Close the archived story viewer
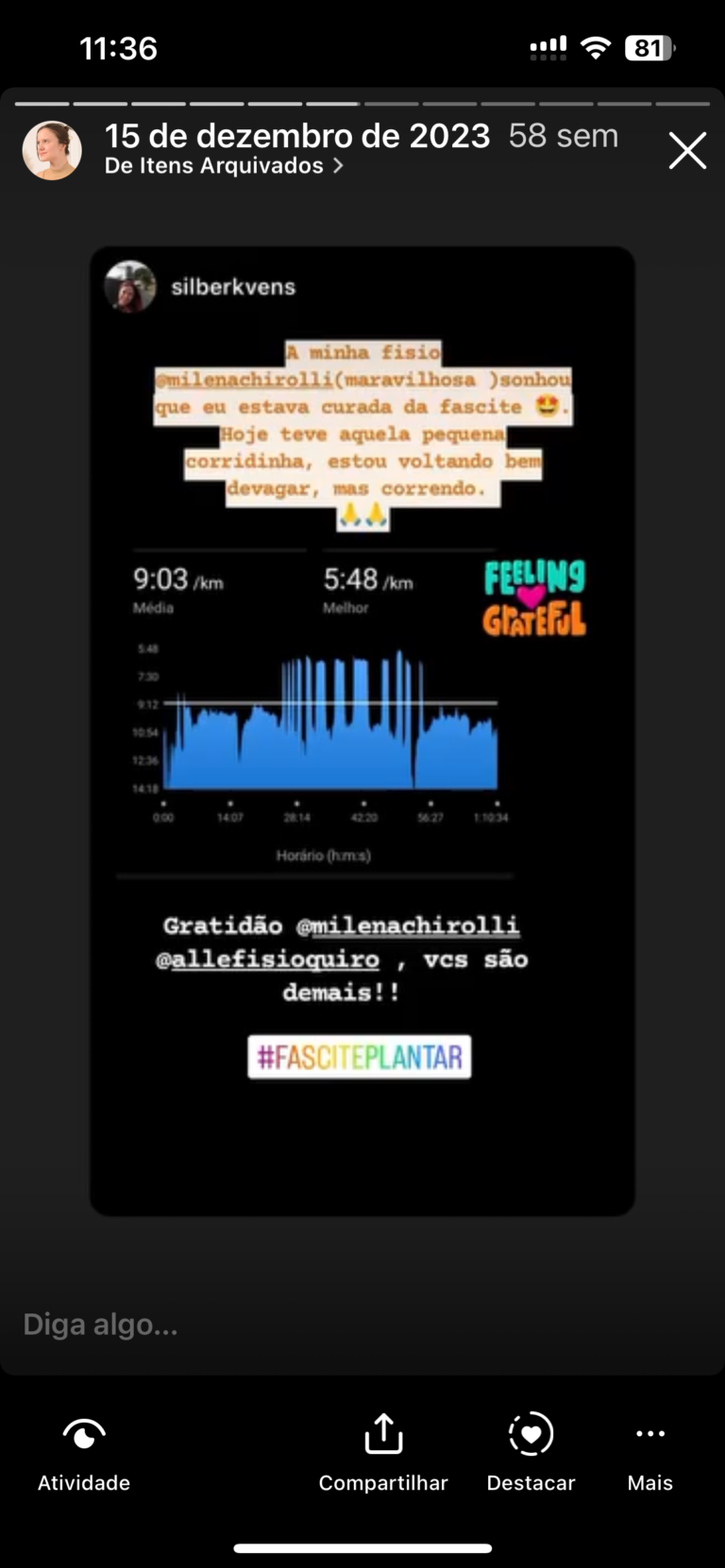Viewport: 725px width, 1568px height. tap(687, 151)
